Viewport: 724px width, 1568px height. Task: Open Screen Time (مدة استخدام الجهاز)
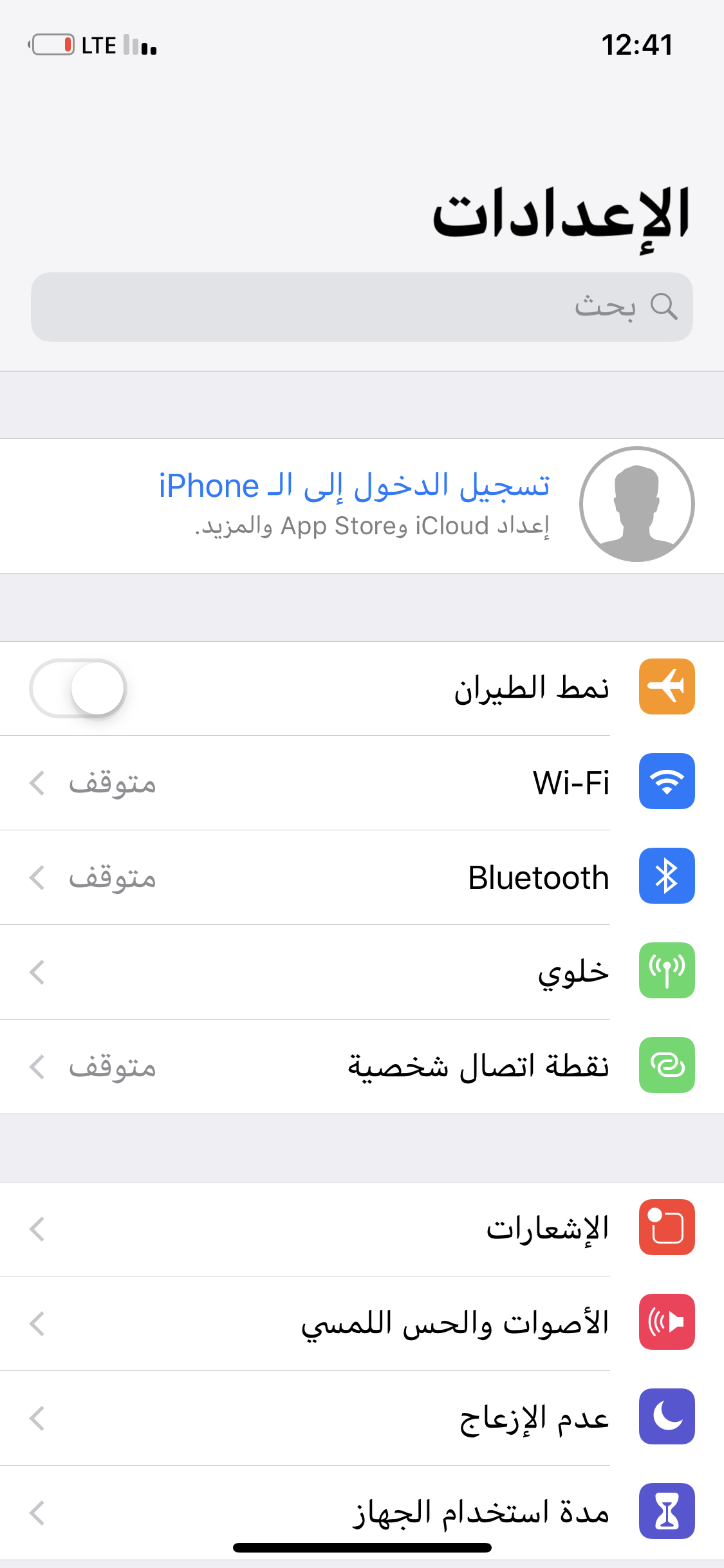pyautogui.click(x=362, y=1511)
